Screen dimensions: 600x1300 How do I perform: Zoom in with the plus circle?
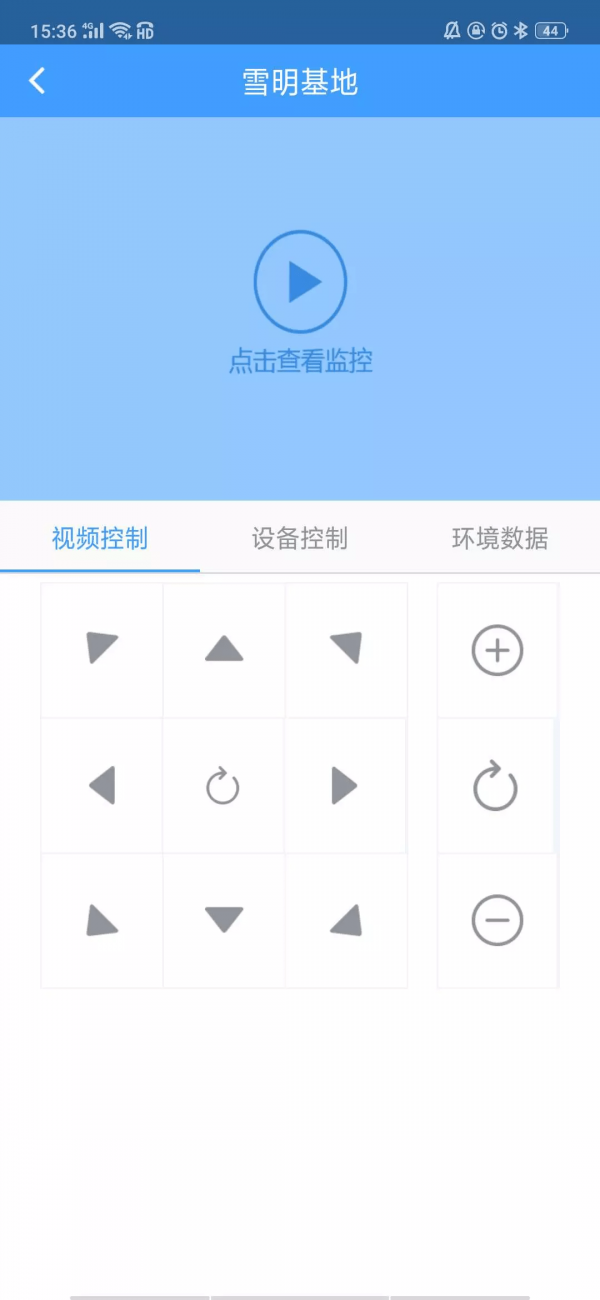(497, 651)
